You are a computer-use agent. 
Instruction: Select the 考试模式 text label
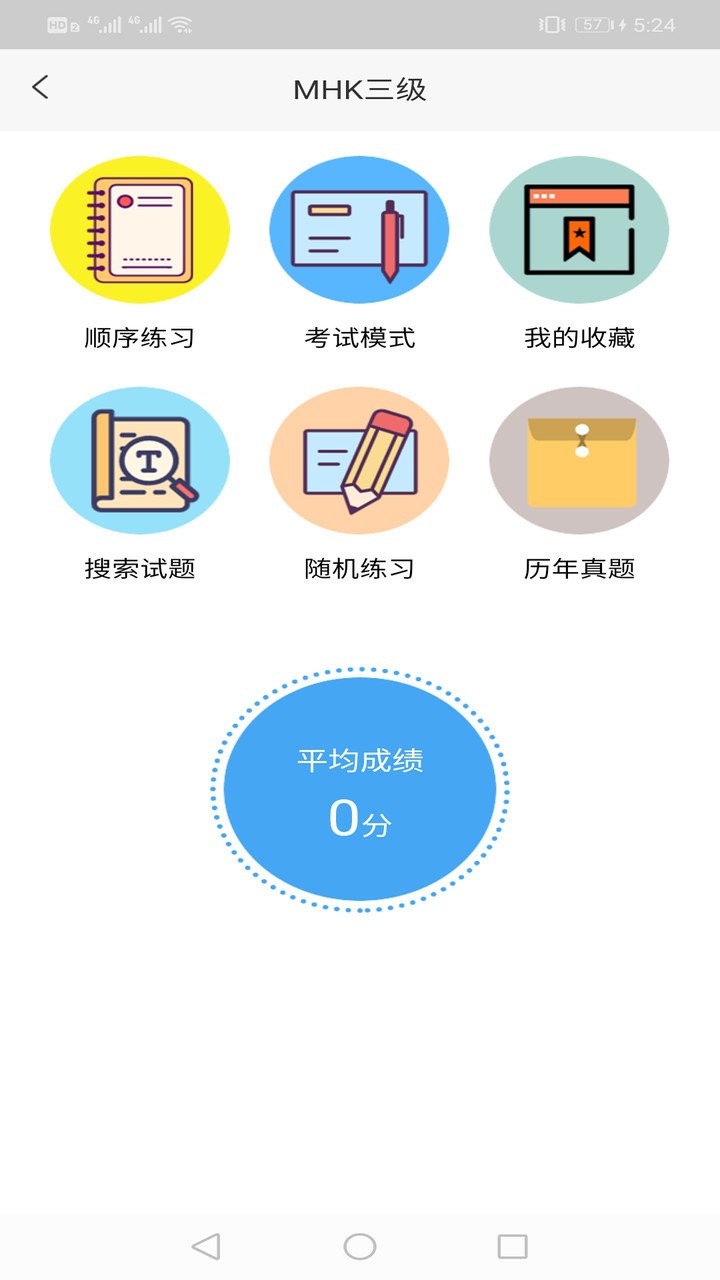[x=359, y=338]
